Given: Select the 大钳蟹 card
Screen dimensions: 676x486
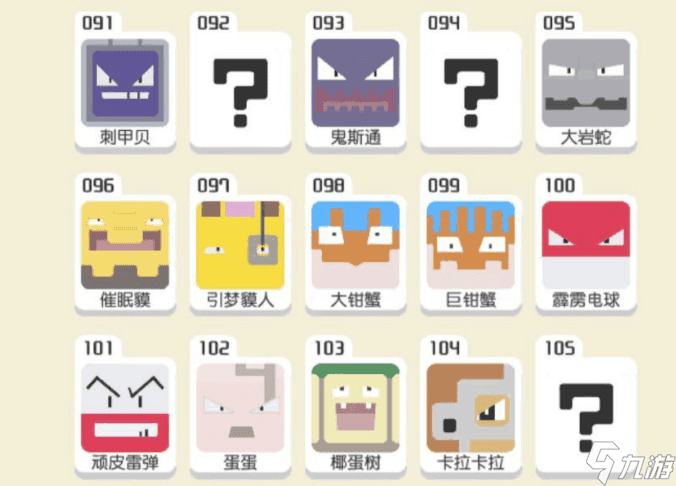Looking at the screenshot, I should [x=356, y=245].
